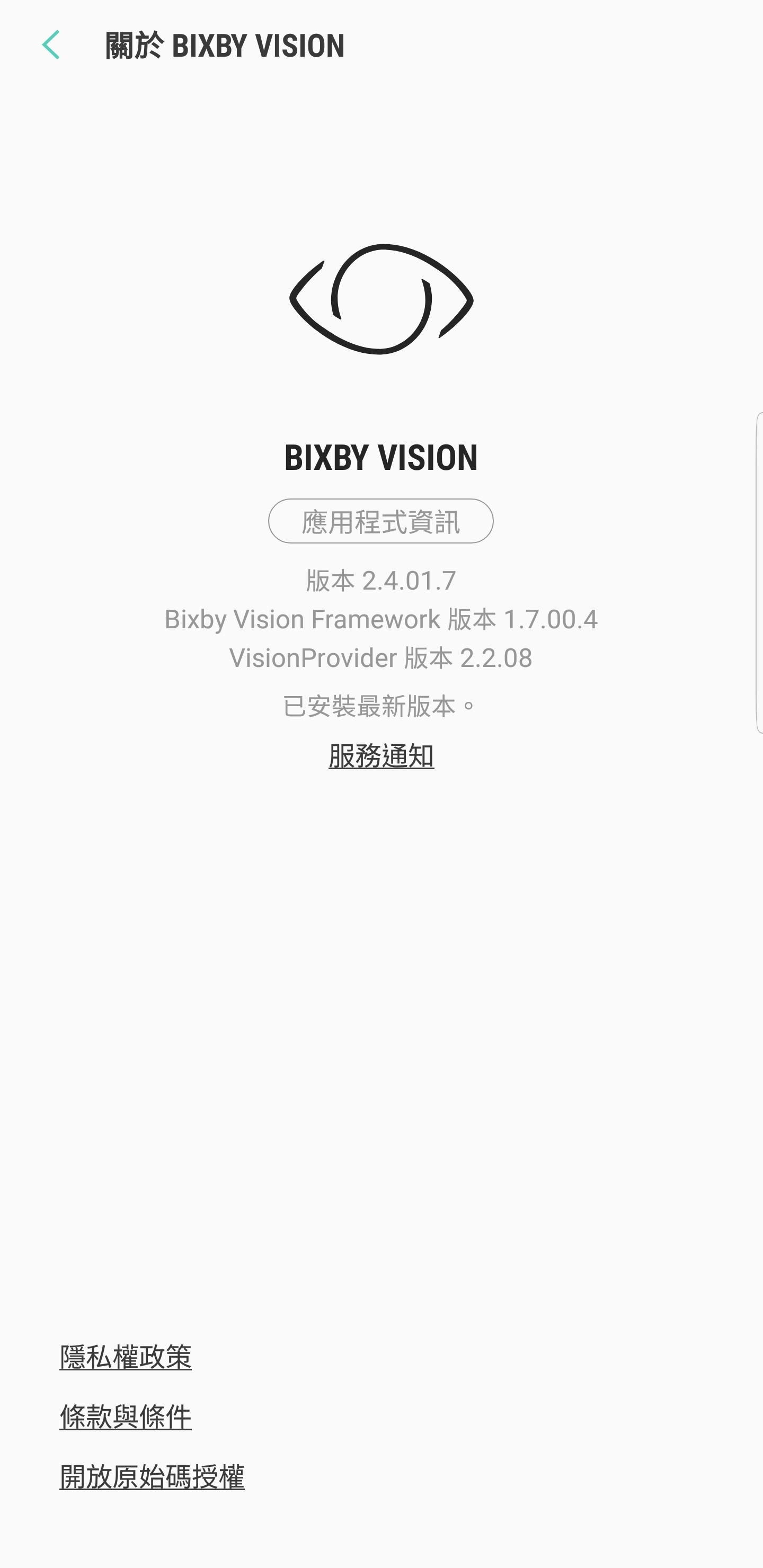View 開放原始碼授權 link
Screen dimensions: 763x1568
coord(152,1476)
